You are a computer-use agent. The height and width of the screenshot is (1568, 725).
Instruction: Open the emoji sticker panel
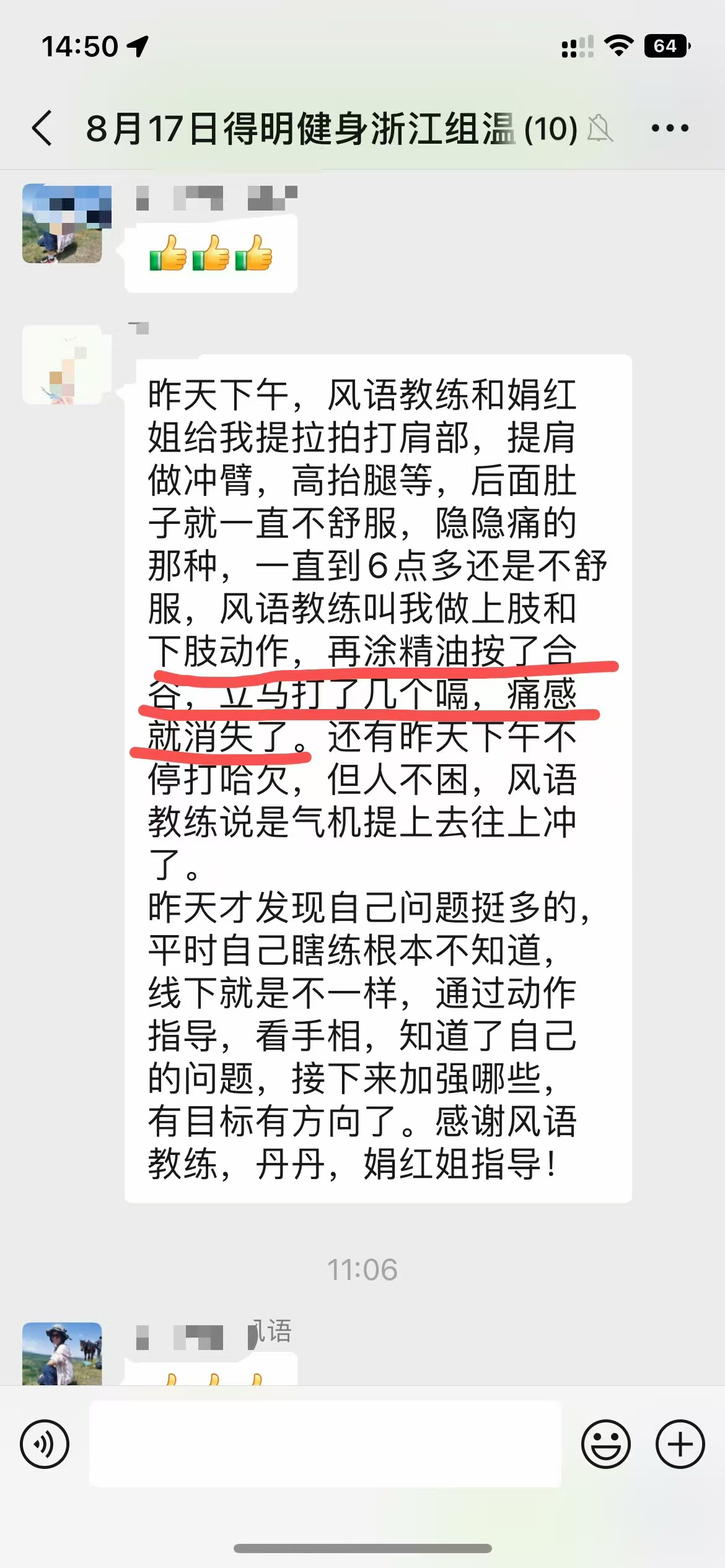605,1444
